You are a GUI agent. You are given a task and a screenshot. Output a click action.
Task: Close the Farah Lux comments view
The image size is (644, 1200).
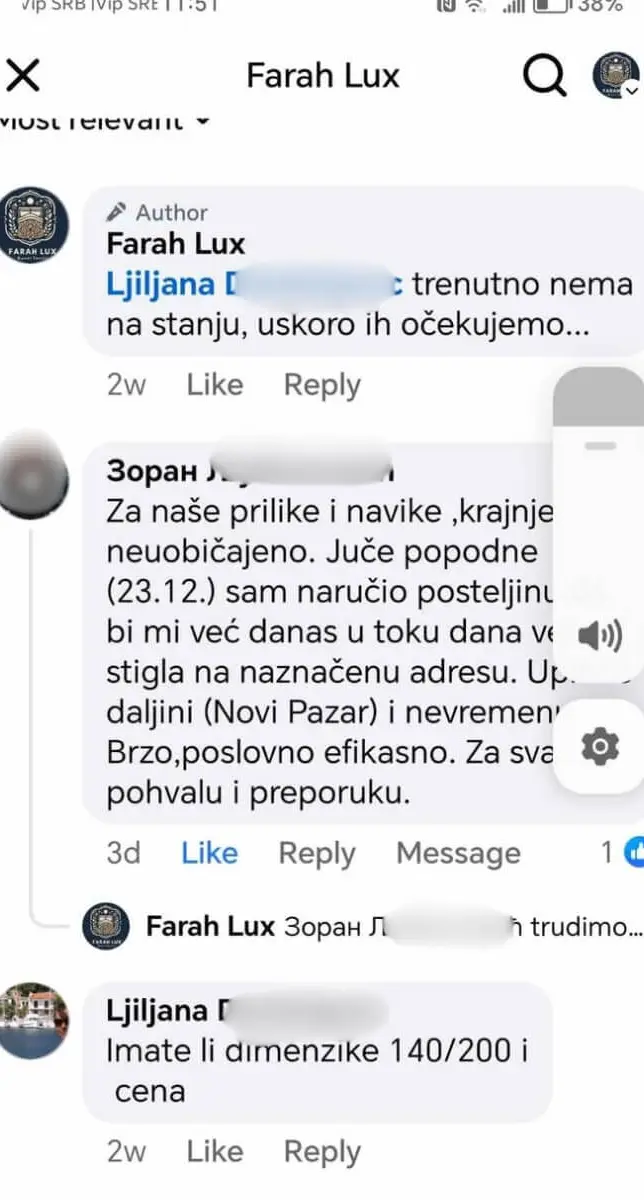(23, 75)
